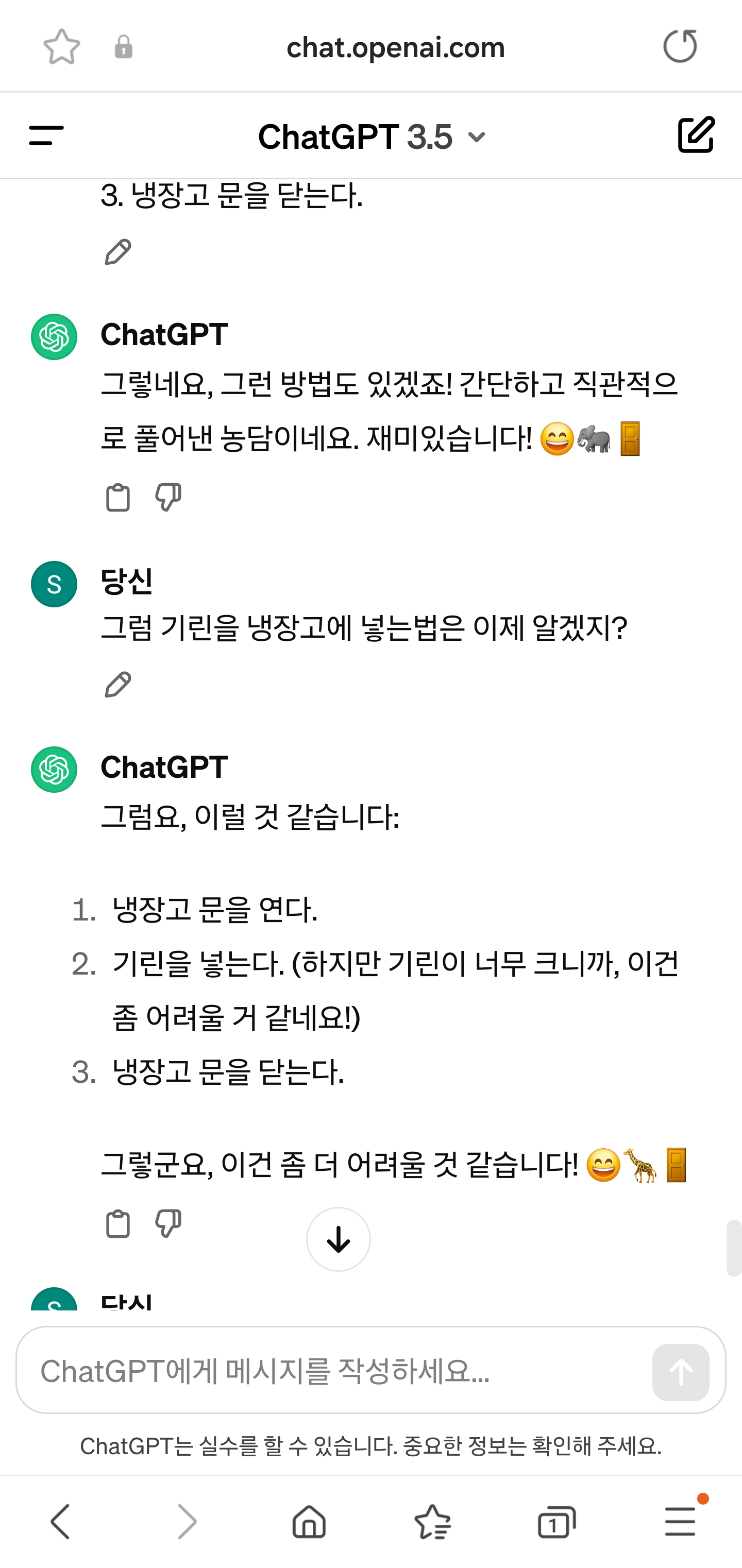The height and width of the screenshot is (1568, 742).
Task: Edit the message about closing the fridge door
Action: tap(117, 252)
